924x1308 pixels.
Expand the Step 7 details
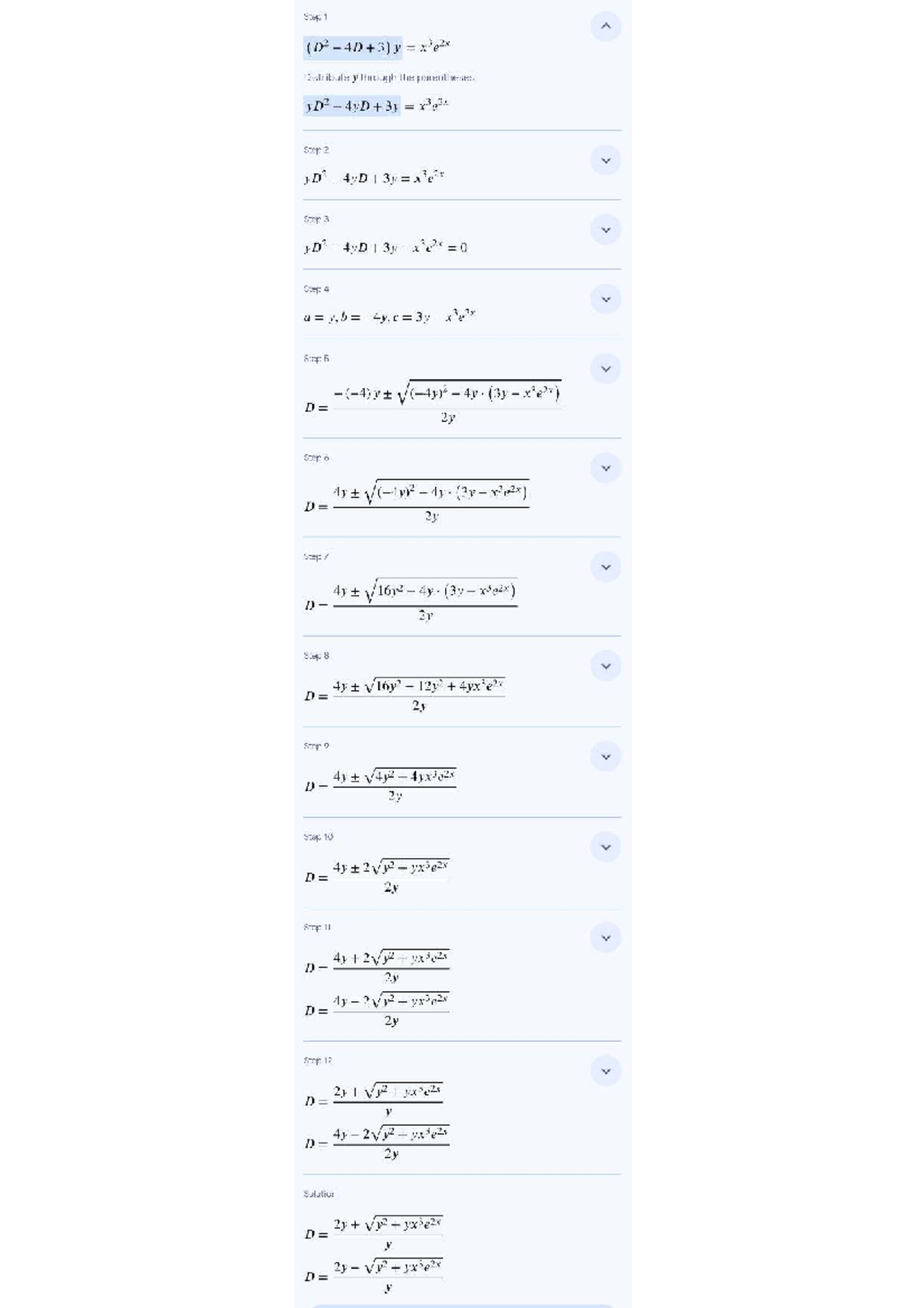pyautogui.click(x=605, y=567)
